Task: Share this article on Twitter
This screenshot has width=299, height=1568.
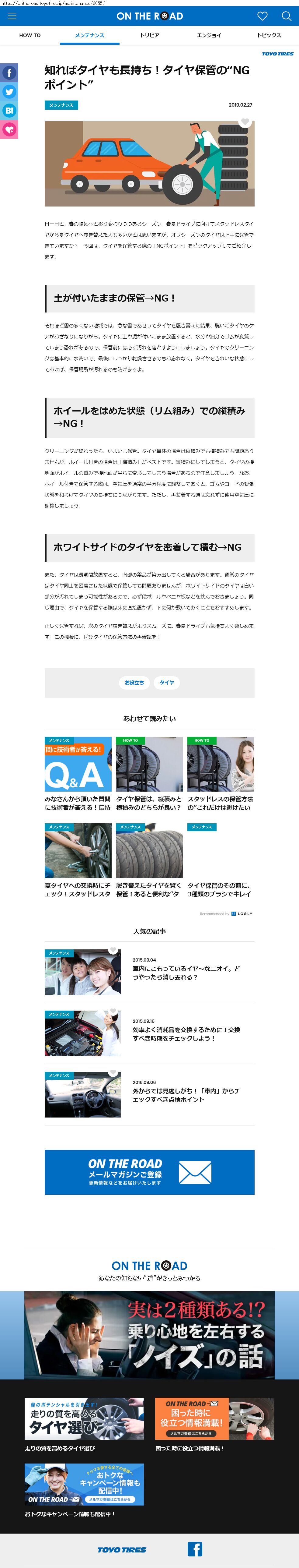Action: click(9, 92)
